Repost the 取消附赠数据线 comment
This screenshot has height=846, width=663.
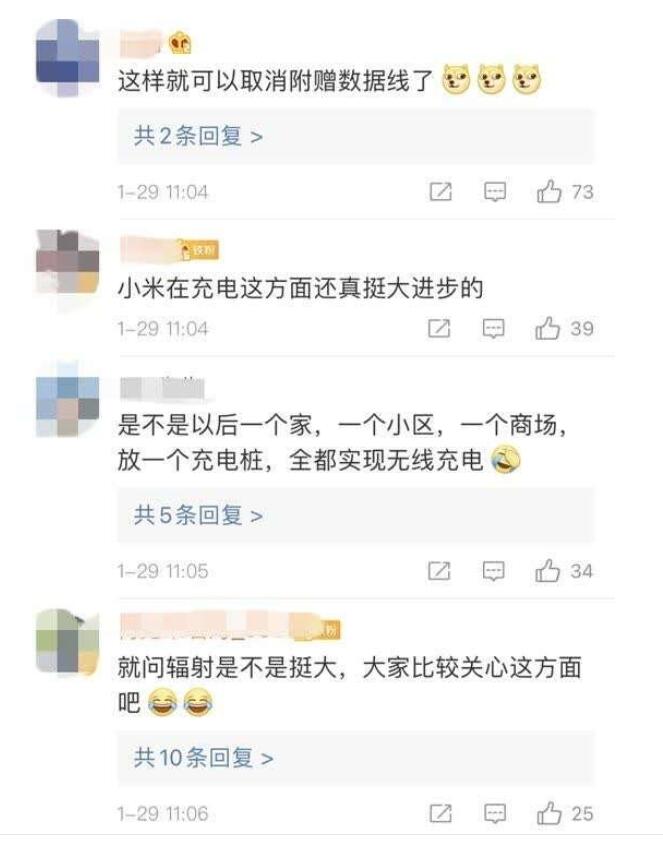(x=440, y=192)
